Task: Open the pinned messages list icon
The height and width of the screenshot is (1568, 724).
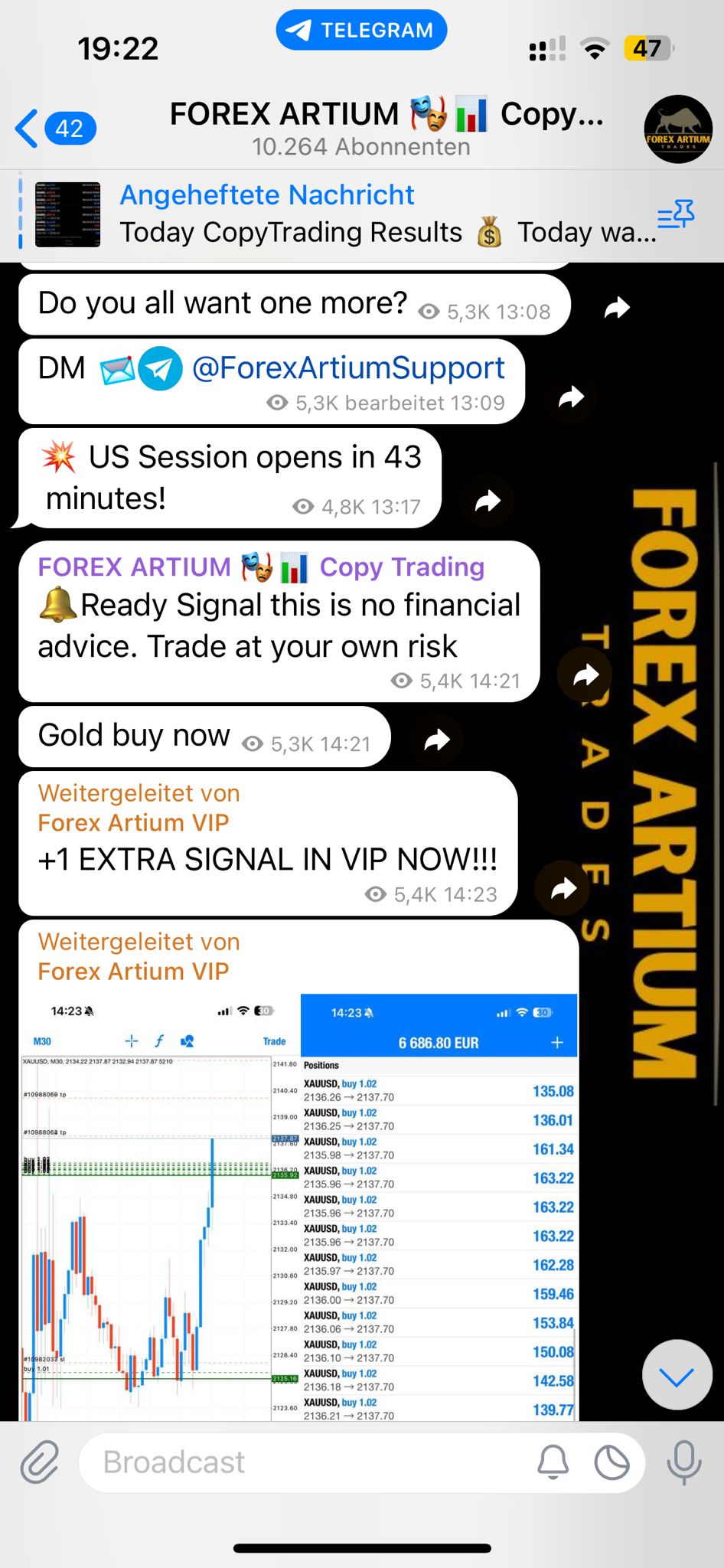Action: pos(675,215)
